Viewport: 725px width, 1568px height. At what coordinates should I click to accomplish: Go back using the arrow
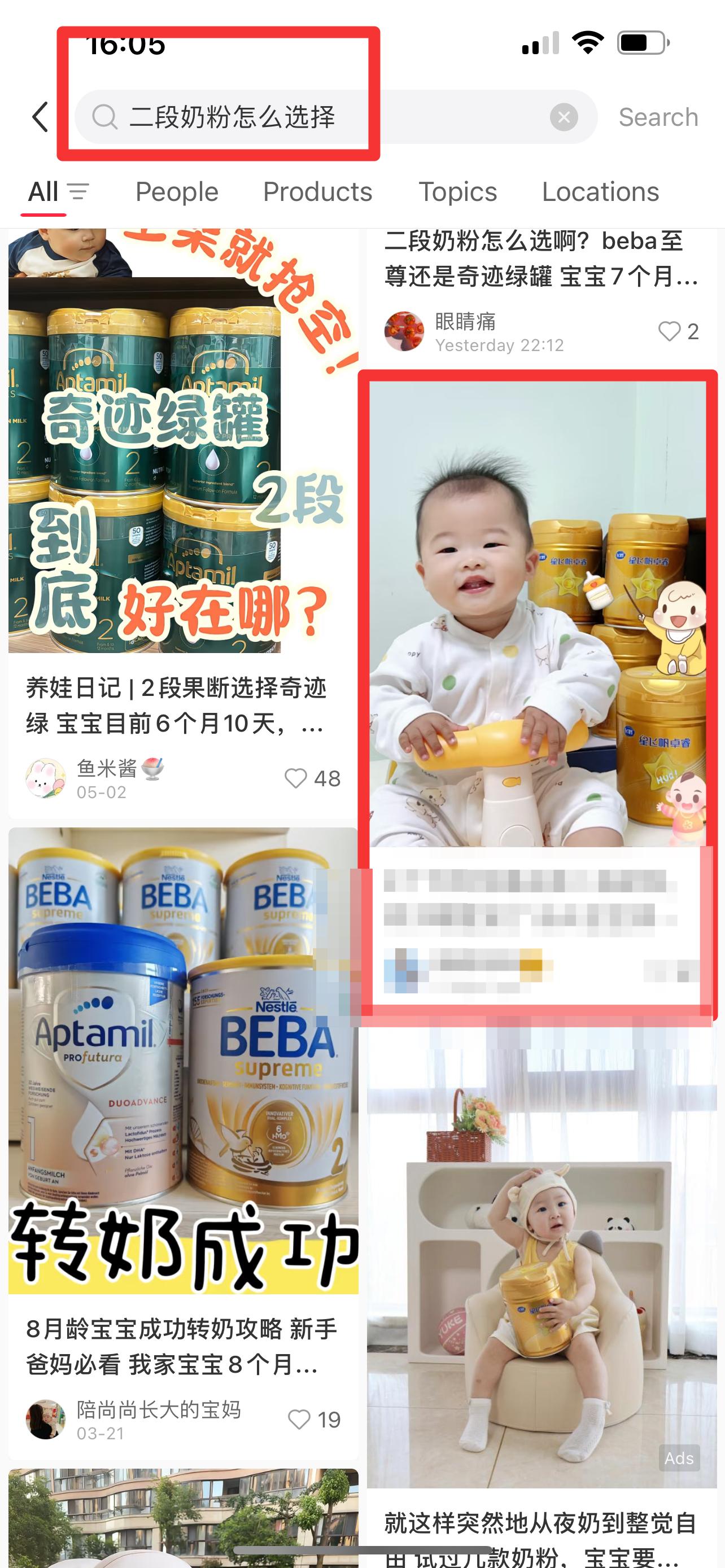point(40,117)
